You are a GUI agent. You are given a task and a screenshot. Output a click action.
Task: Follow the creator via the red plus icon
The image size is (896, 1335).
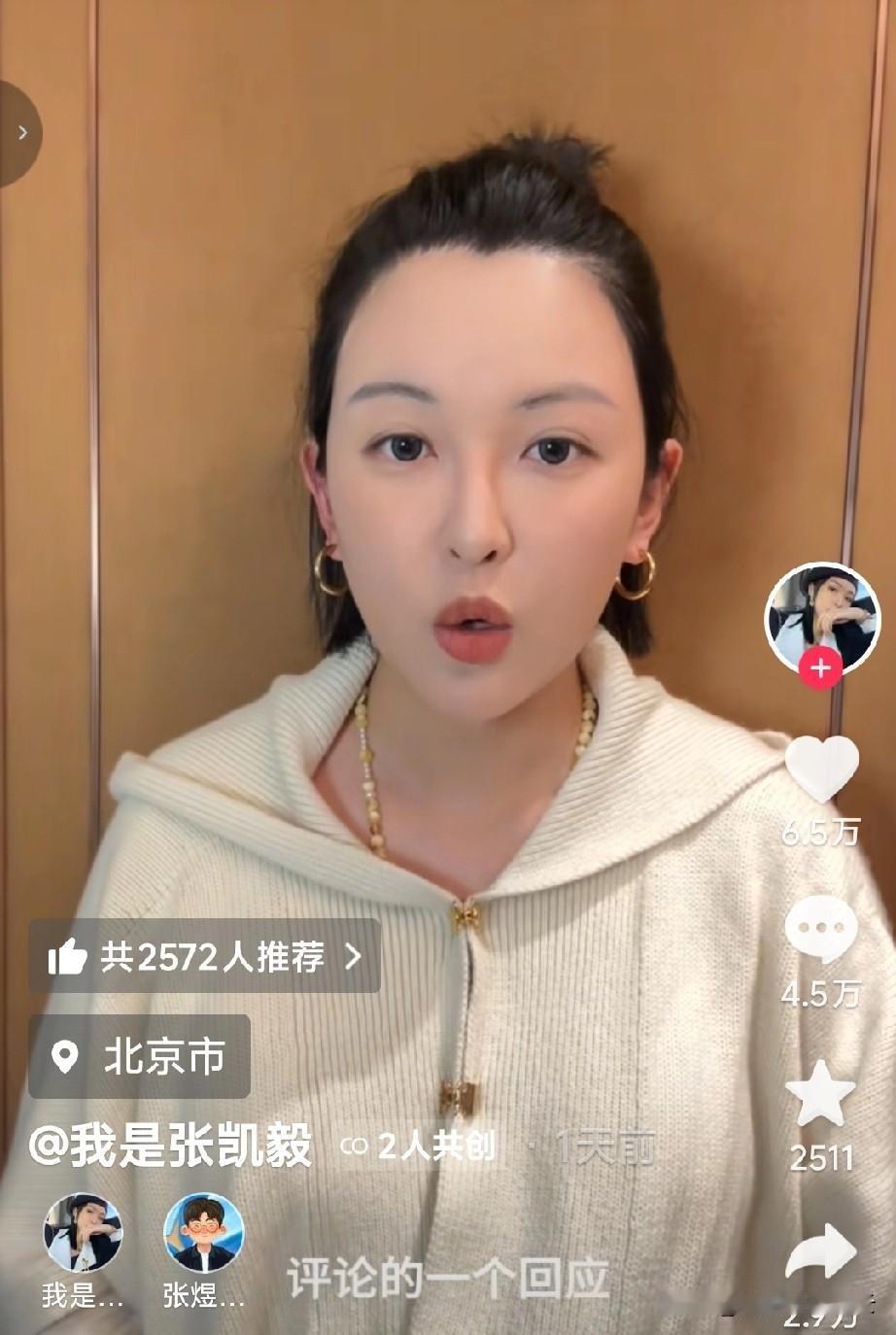click(x=821, y=667)
